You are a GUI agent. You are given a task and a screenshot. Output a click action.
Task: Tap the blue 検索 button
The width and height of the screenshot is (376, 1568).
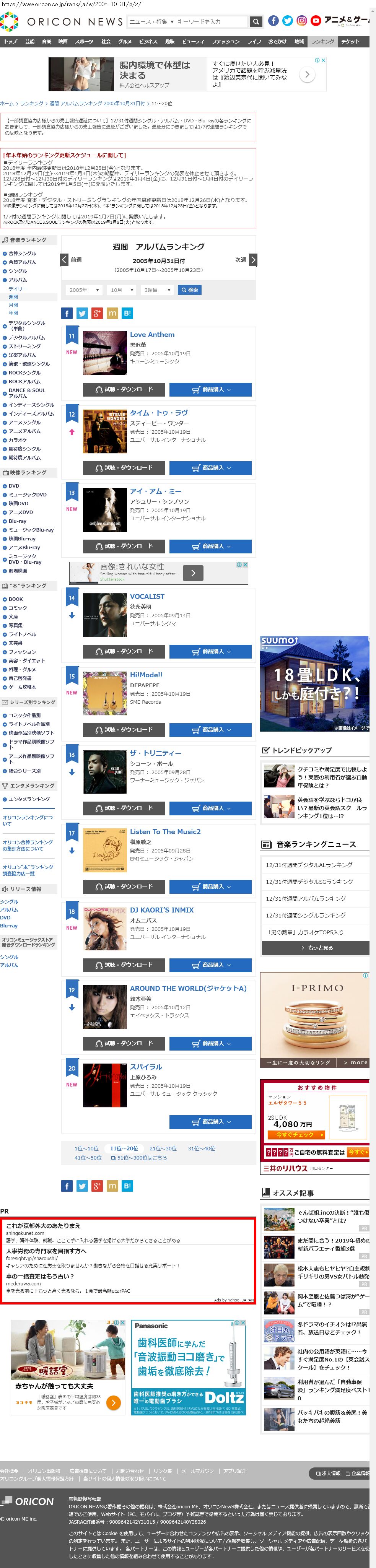pyautogui.click(x=189, y=290)
